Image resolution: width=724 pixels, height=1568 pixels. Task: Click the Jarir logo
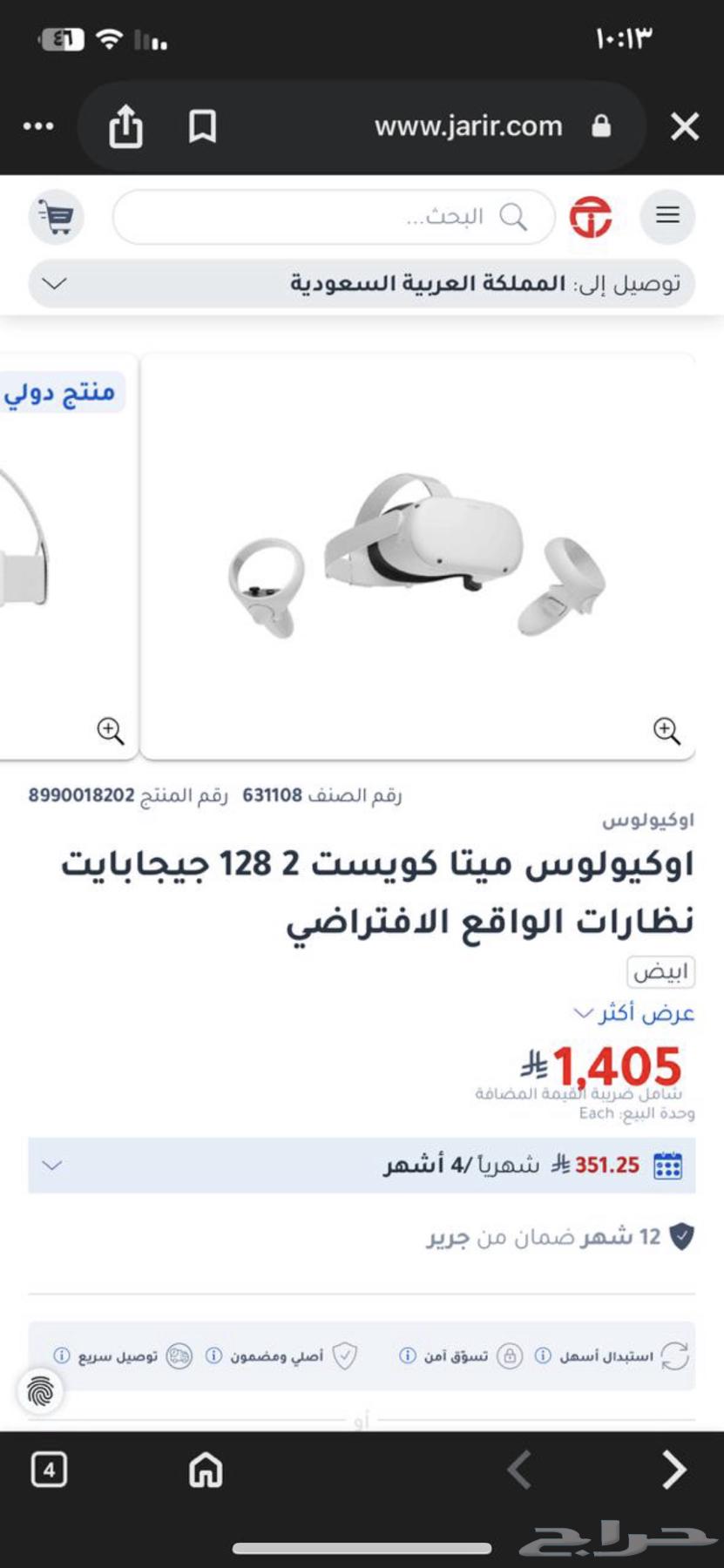592,218
